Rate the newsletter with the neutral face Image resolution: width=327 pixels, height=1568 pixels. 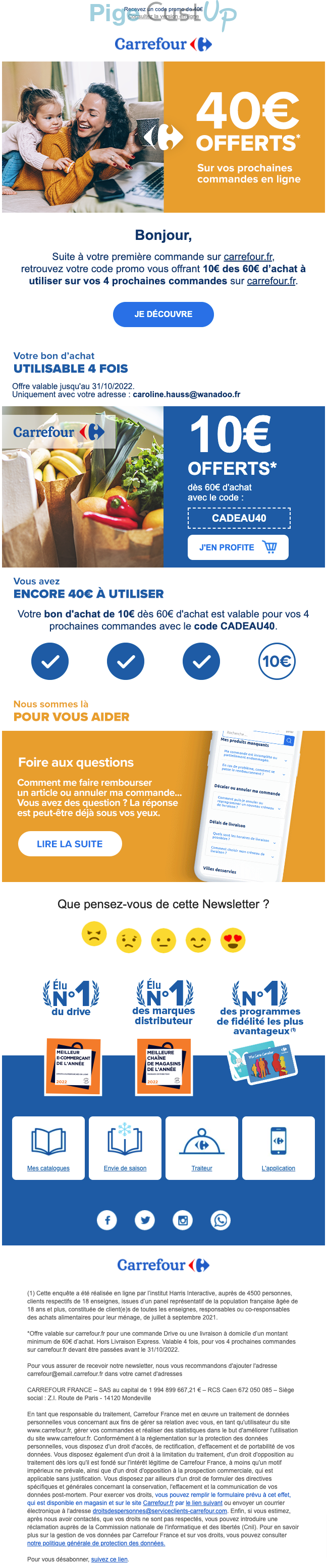click(x=163, y=940)
